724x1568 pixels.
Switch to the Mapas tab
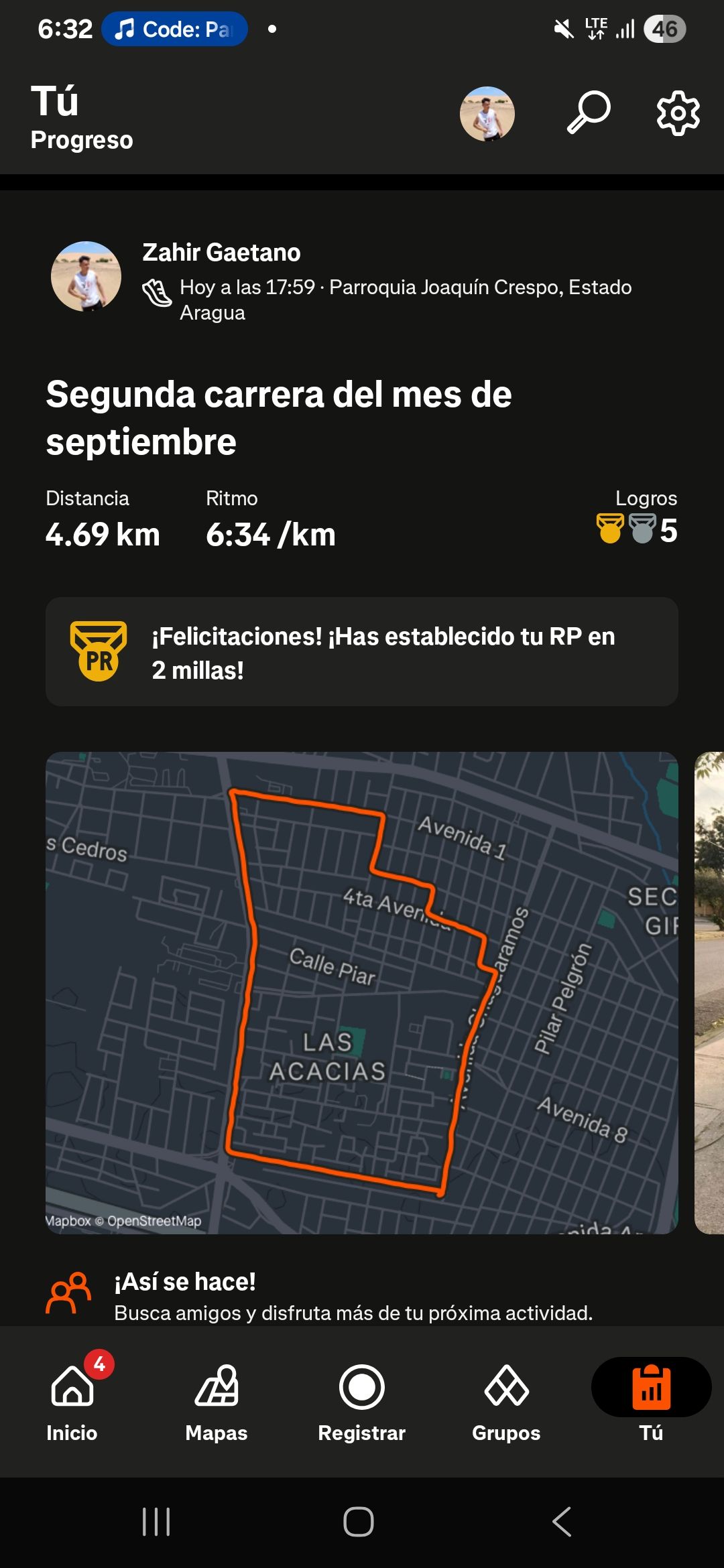pos(217,1400)
